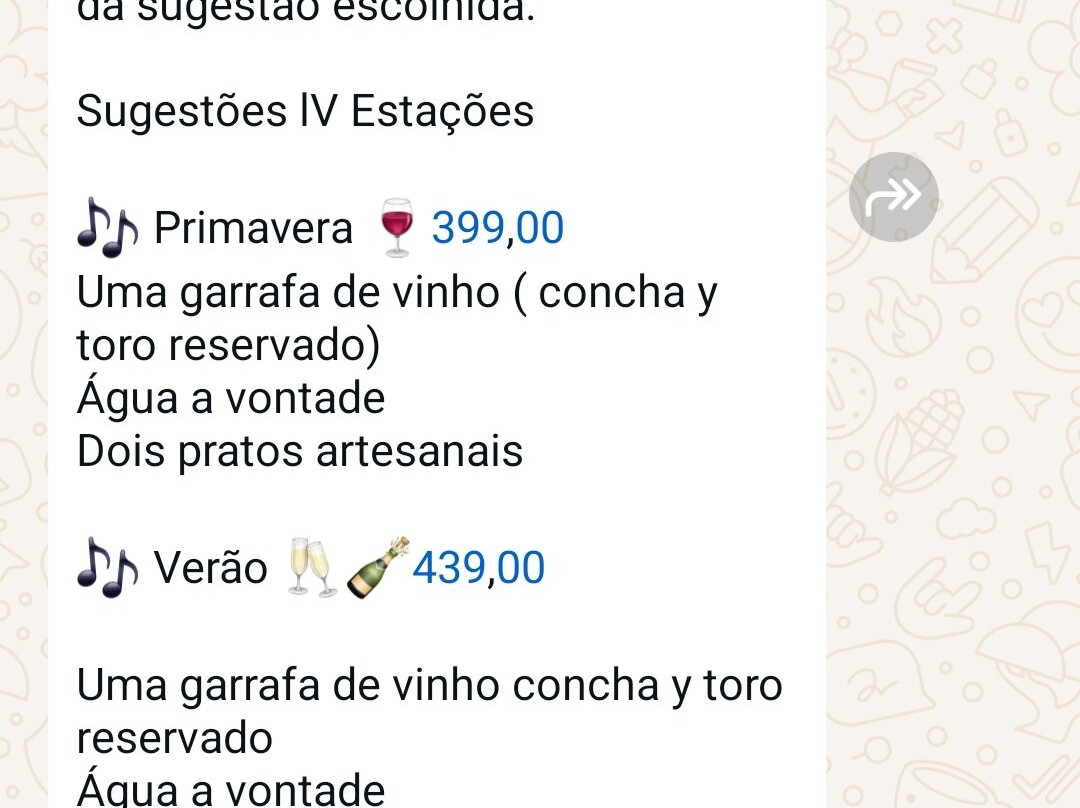Screen dimensions: 1080x808
Task: Open the 439,00 blue link
Action: pos(478,568)
